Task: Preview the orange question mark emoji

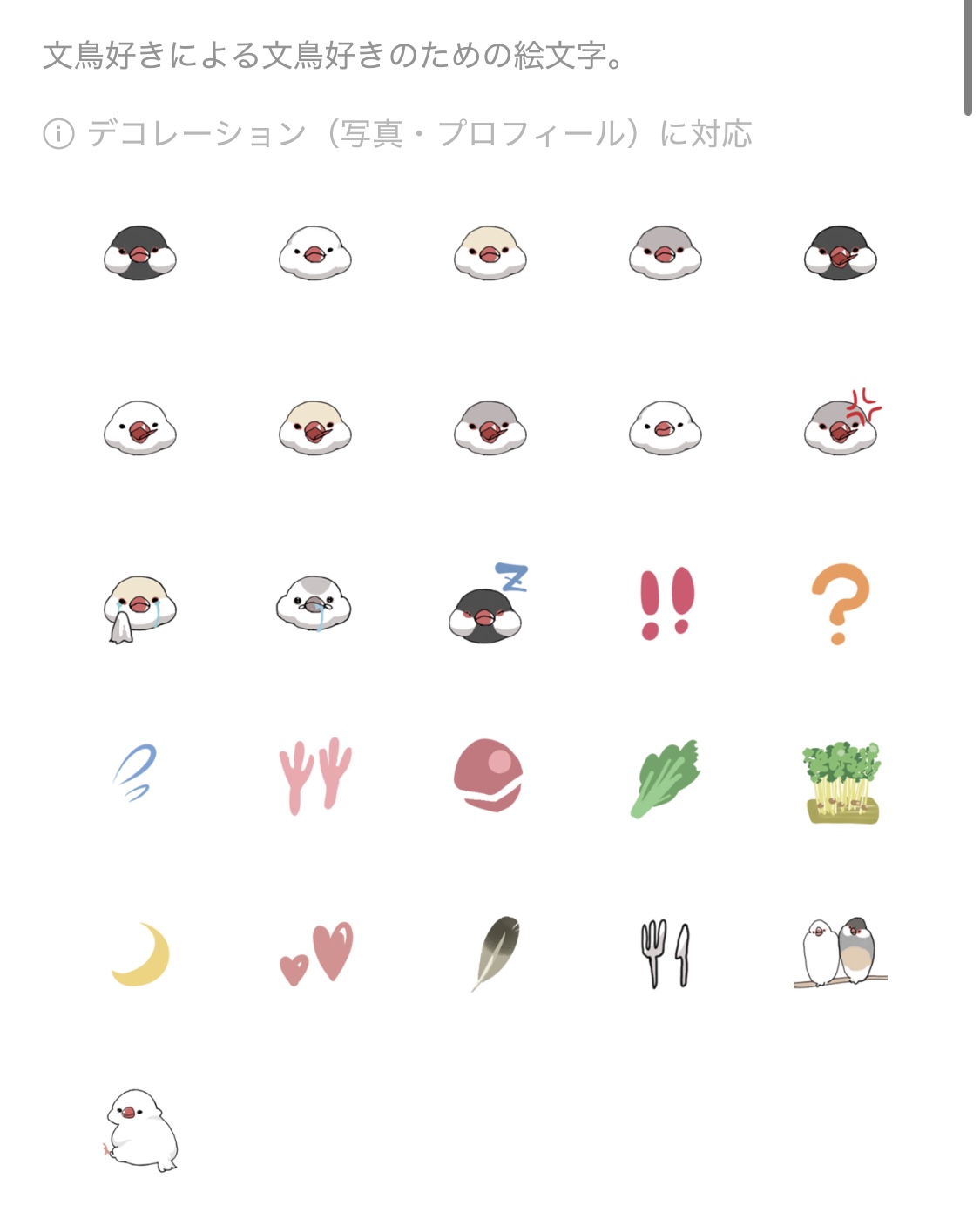Action: pos(840,603)
